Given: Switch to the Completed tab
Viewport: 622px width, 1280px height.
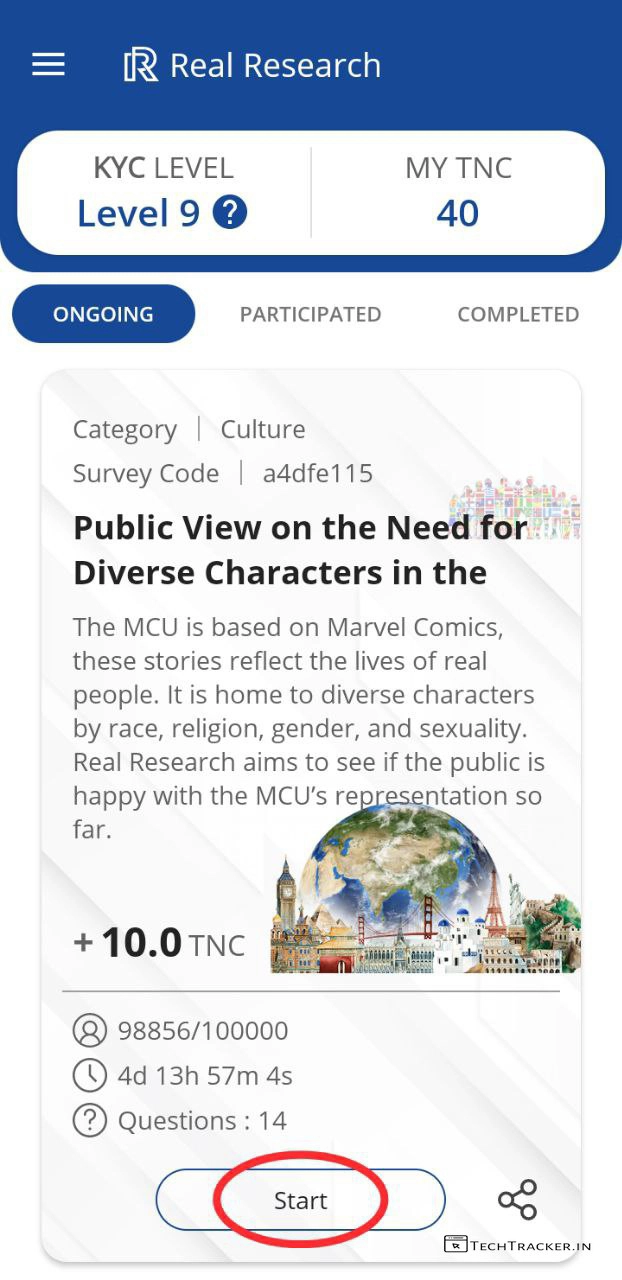Looking at the screenshot, I should (x=518, y=314).
